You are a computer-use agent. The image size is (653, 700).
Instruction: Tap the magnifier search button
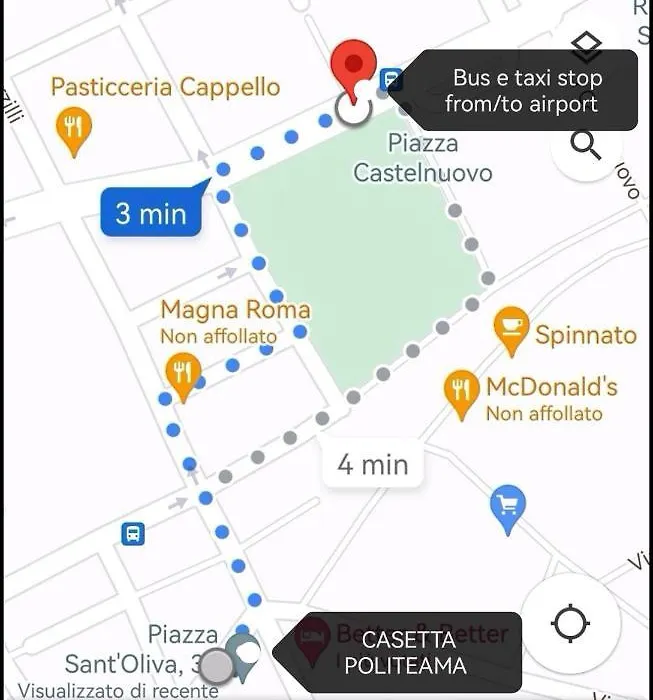[586, 145]
